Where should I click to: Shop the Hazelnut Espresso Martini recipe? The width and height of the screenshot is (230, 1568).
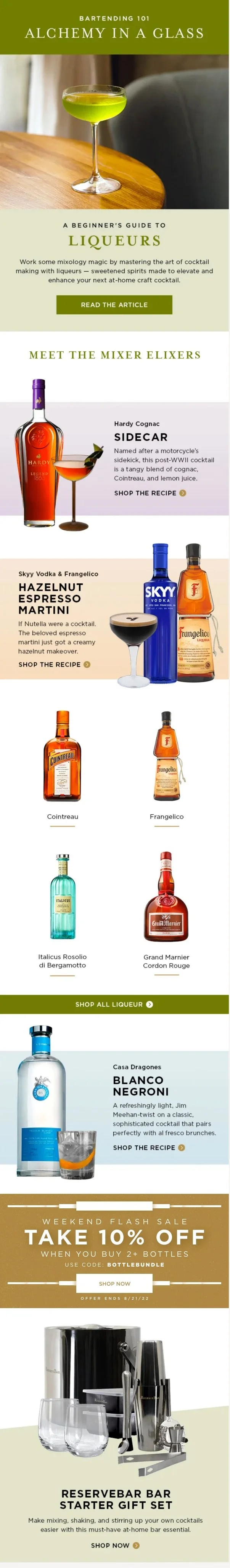(54, 665)
